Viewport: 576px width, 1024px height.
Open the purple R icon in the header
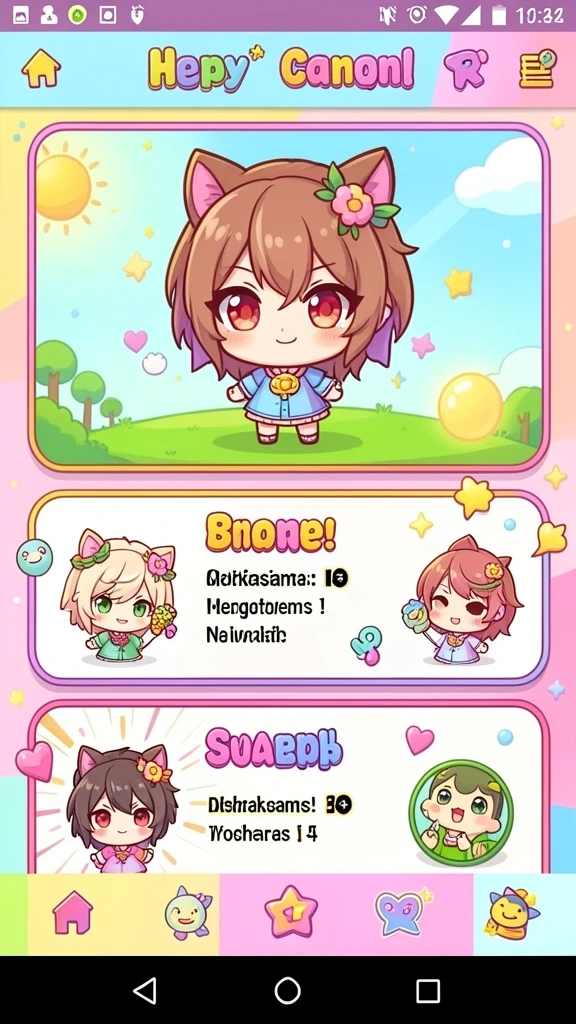466,70
